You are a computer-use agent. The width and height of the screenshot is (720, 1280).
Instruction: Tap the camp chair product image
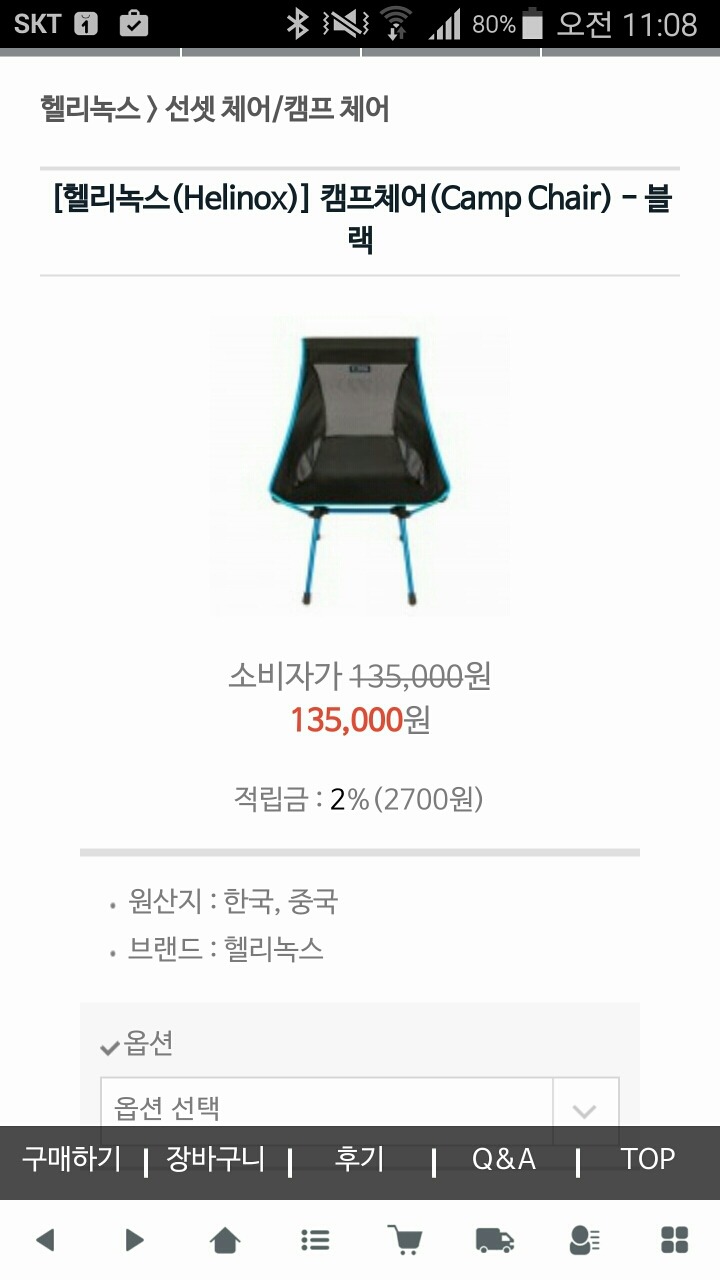(x=359, y=465)
